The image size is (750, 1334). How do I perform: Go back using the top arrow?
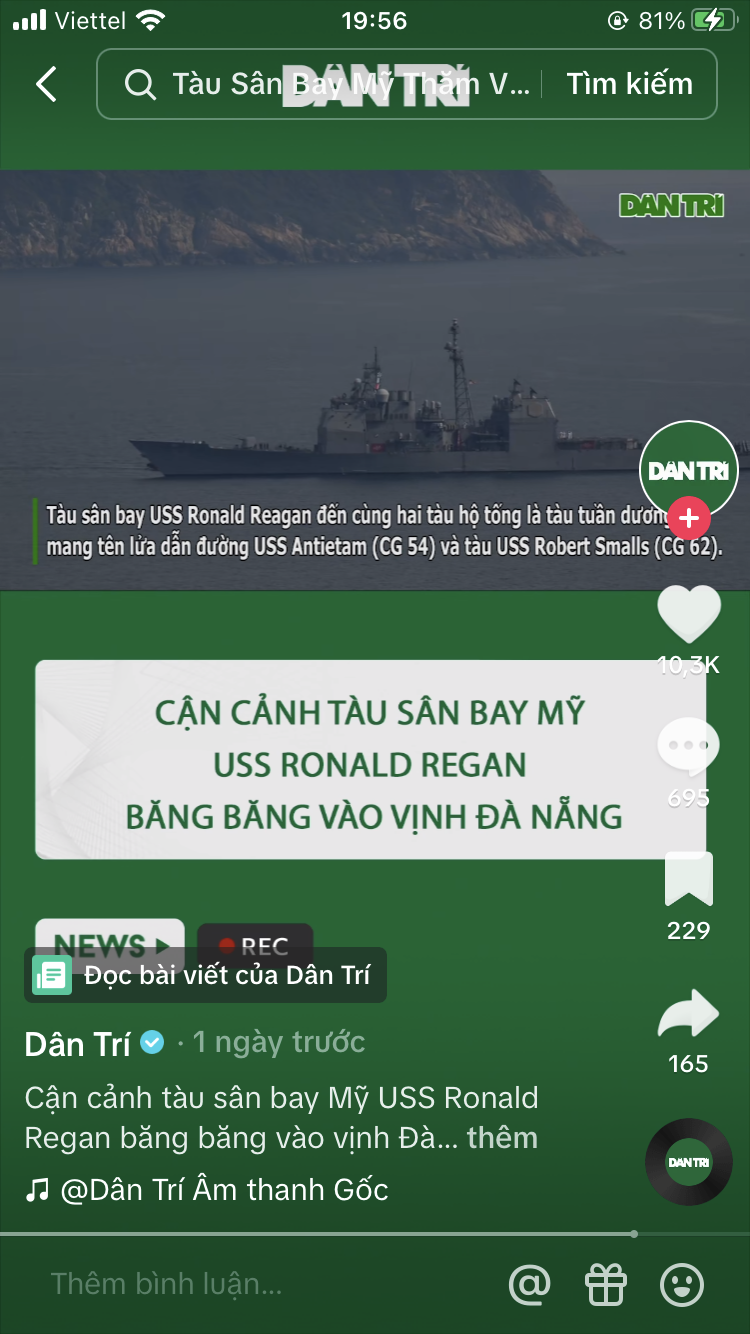tap(47, 84)
